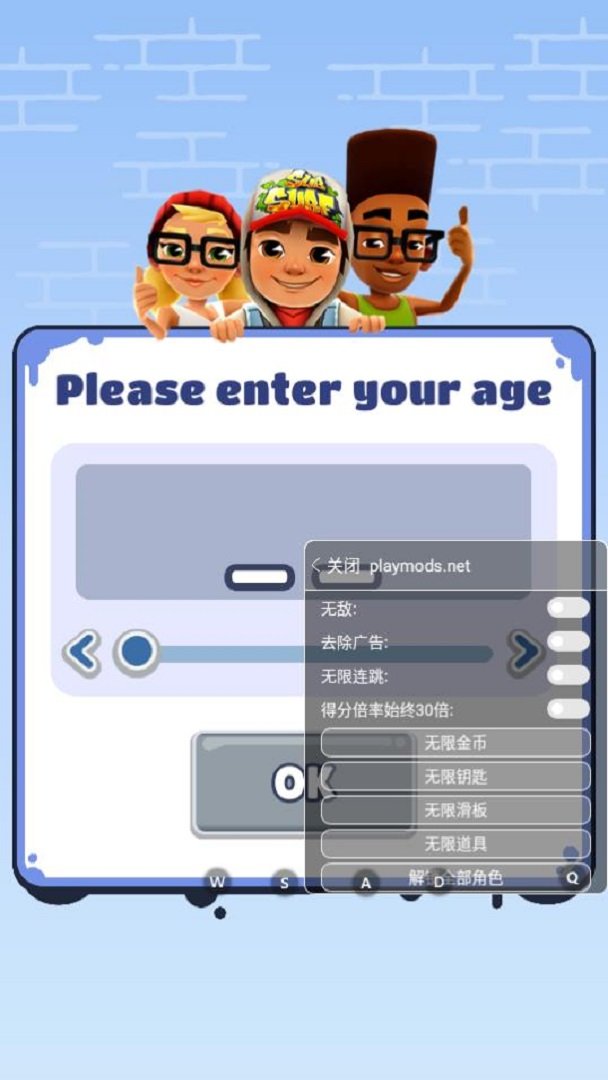The image size is (608, 1080).
Task: Toggle the 无敌 switch
Action: point(568,608)
